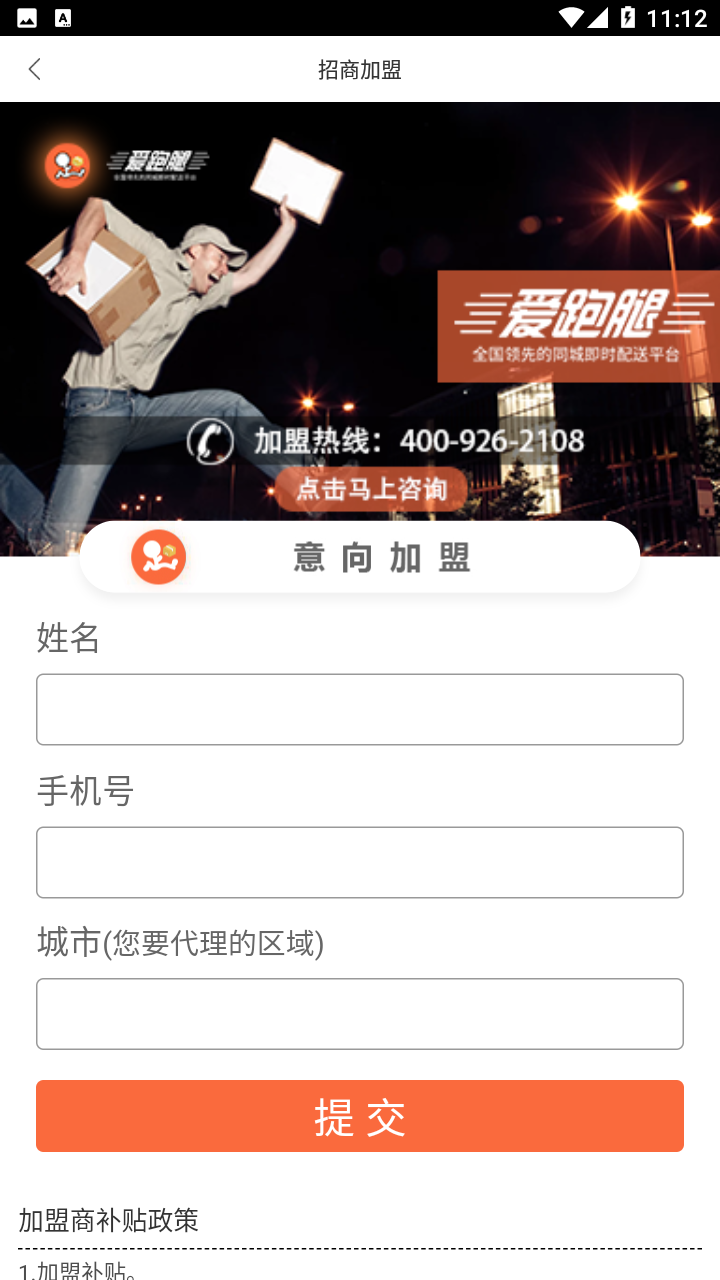The width and height of the screenshot is (720, 1280).
Task: Select the 手机号 phone number field
Action: pyautogui.click(x=360, y=862)
